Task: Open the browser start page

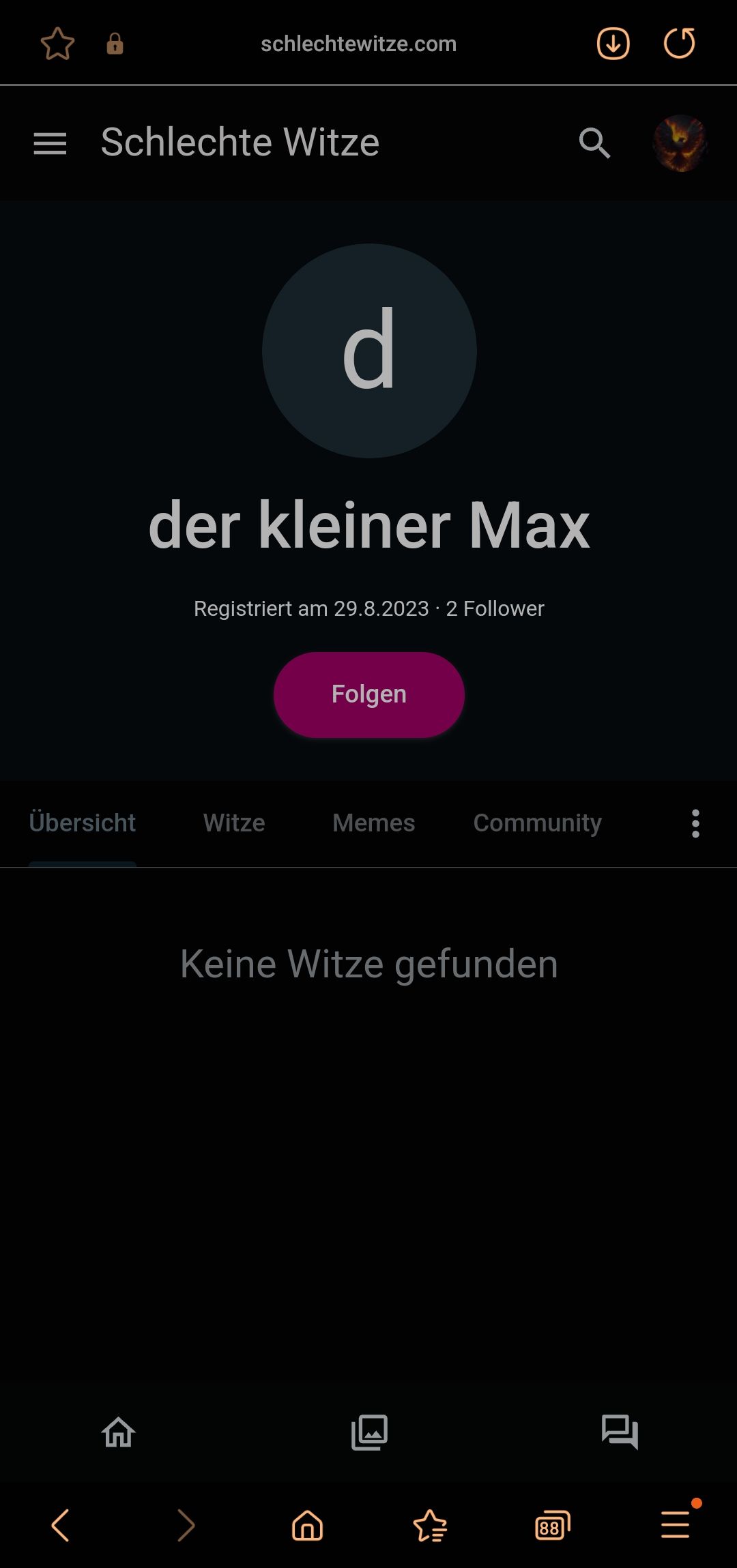Action: pos(307,1525)
